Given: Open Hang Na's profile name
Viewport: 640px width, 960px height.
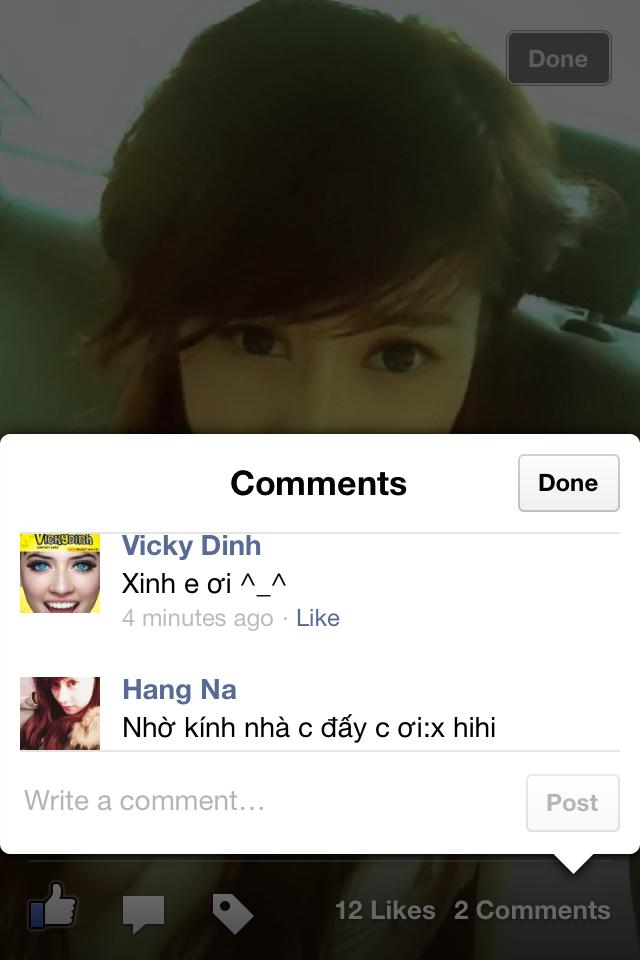Looking at the screenshot, I should point(179,690).
